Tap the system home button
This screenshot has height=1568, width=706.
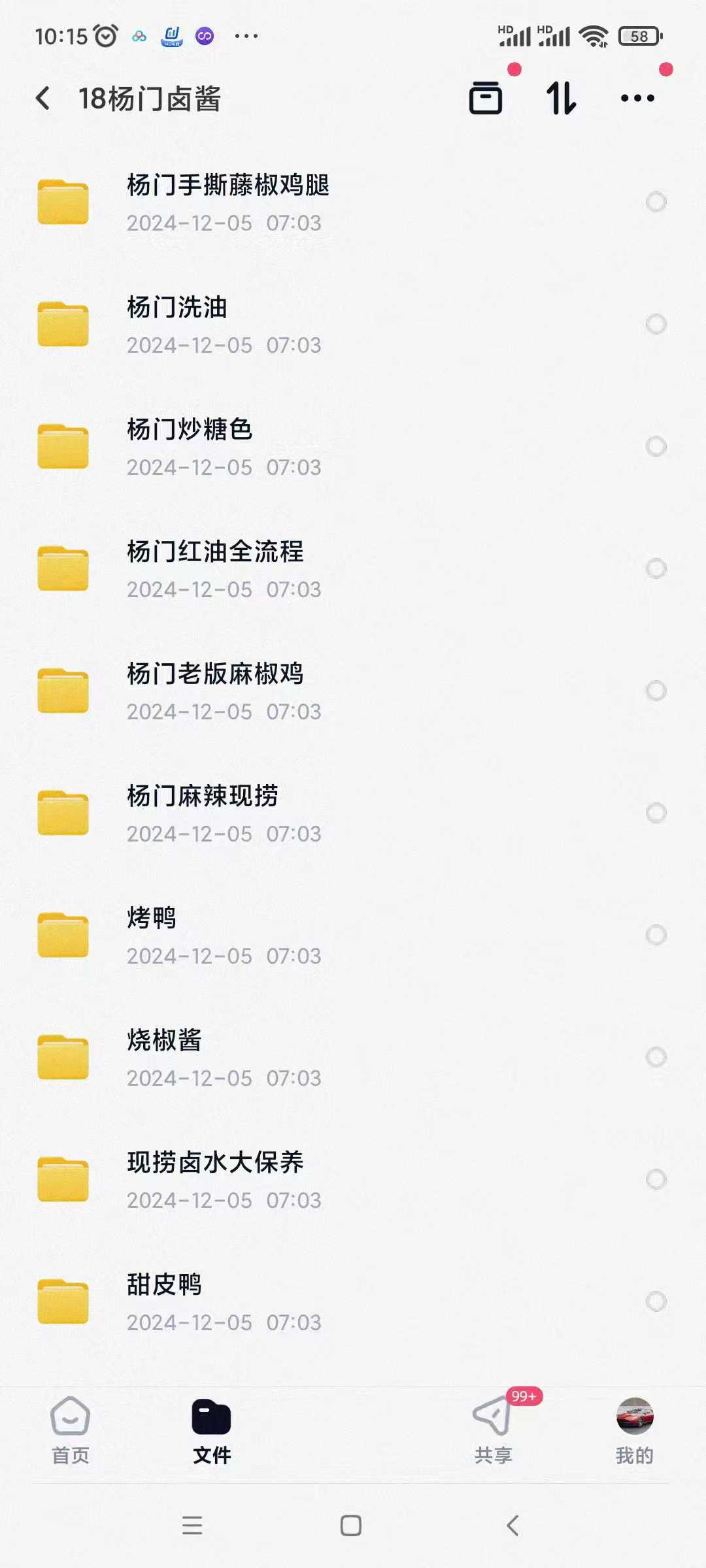[351, 1526]
